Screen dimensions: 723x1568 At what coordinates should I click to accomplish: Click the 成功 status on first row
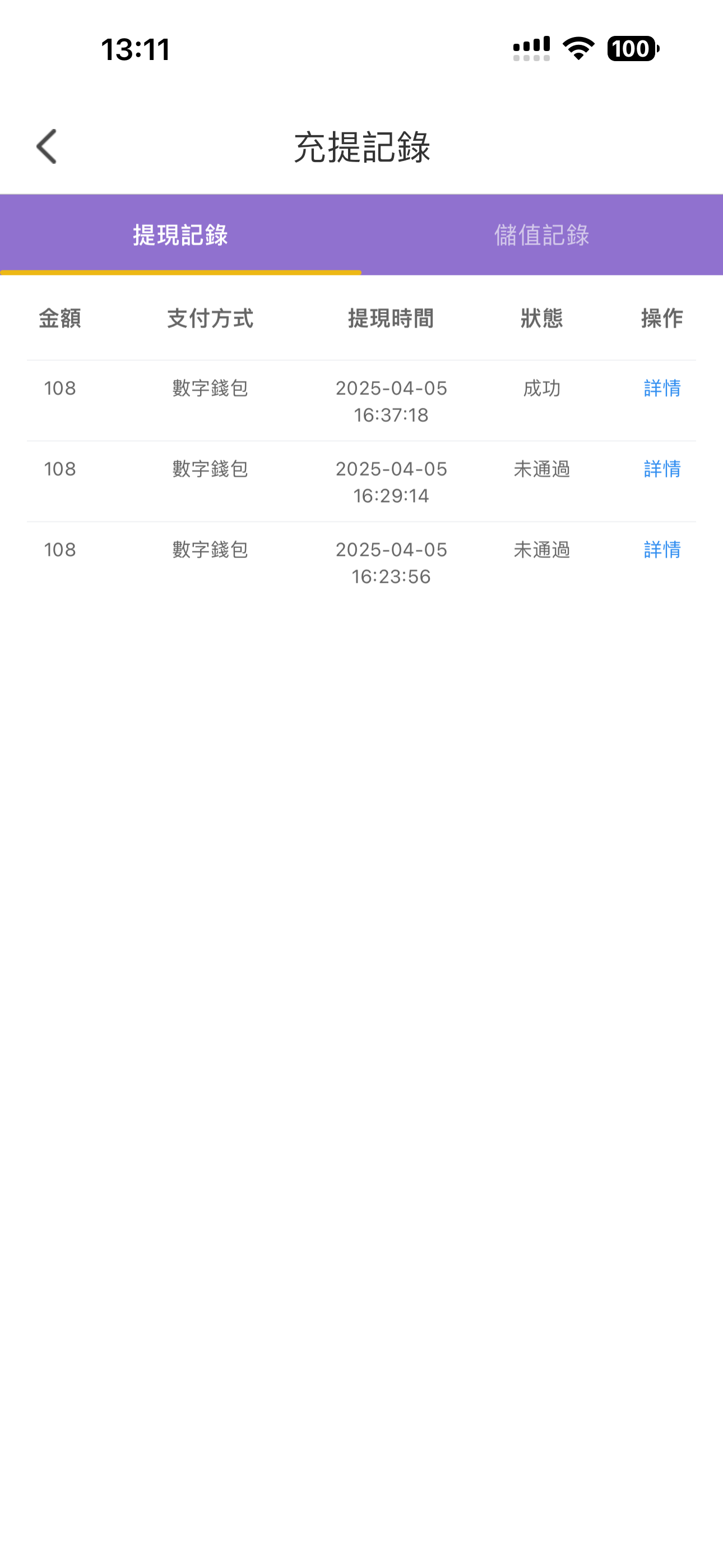pos(541,388)
